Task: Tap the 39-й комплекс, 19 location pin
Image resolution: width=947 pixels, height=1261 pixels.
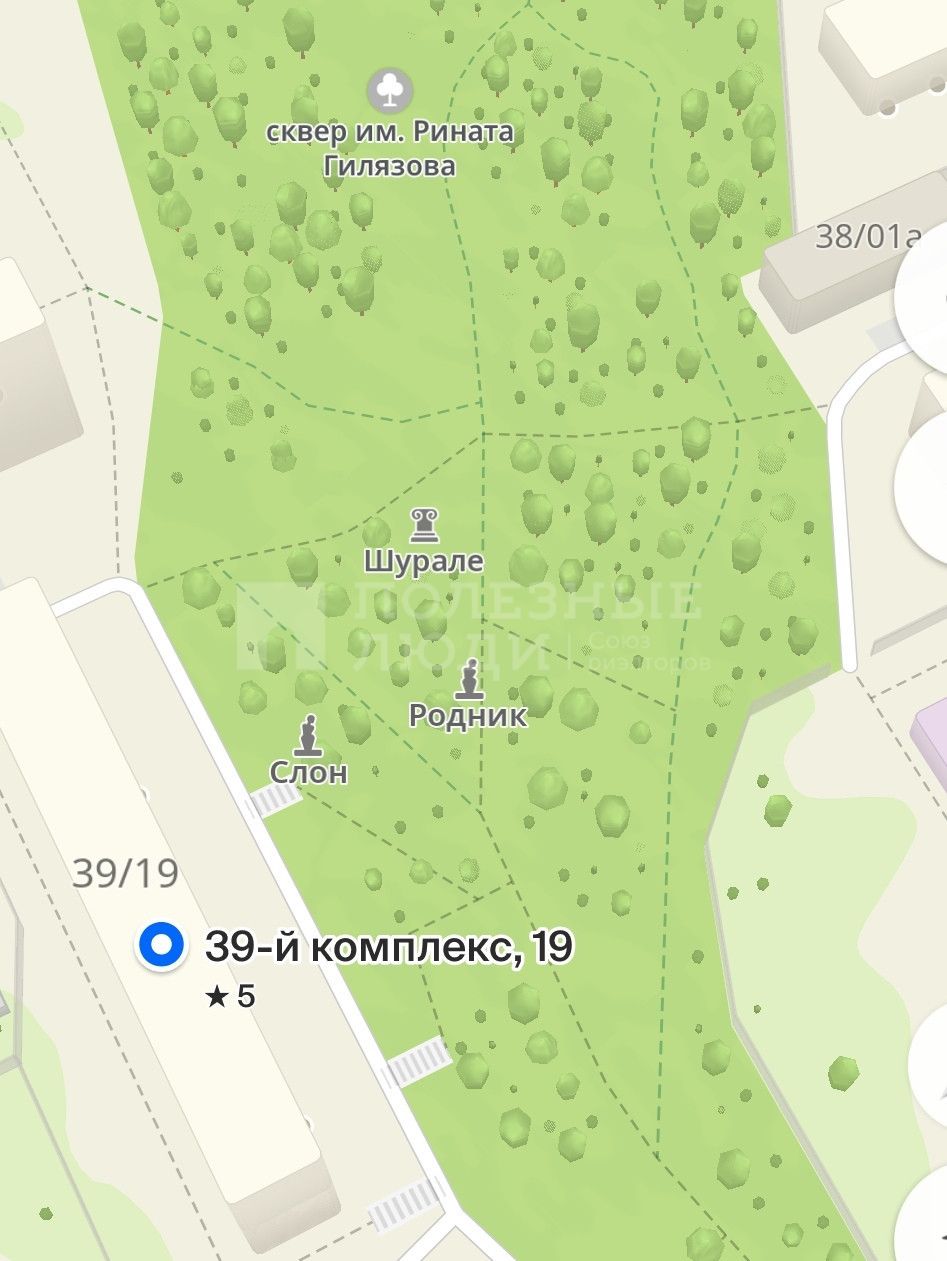Action: (x=160, y=945)
